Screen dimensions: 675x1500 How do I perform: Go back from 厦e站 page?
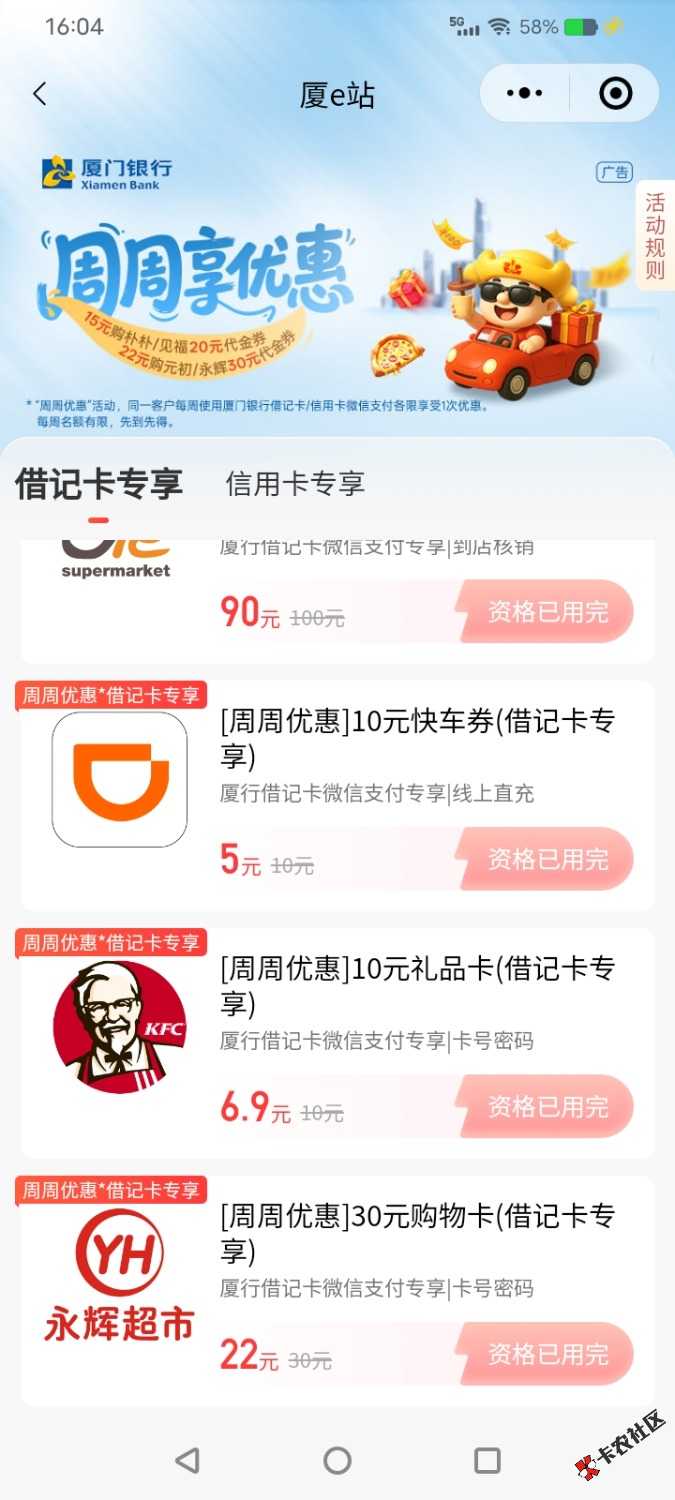[40, 94]
